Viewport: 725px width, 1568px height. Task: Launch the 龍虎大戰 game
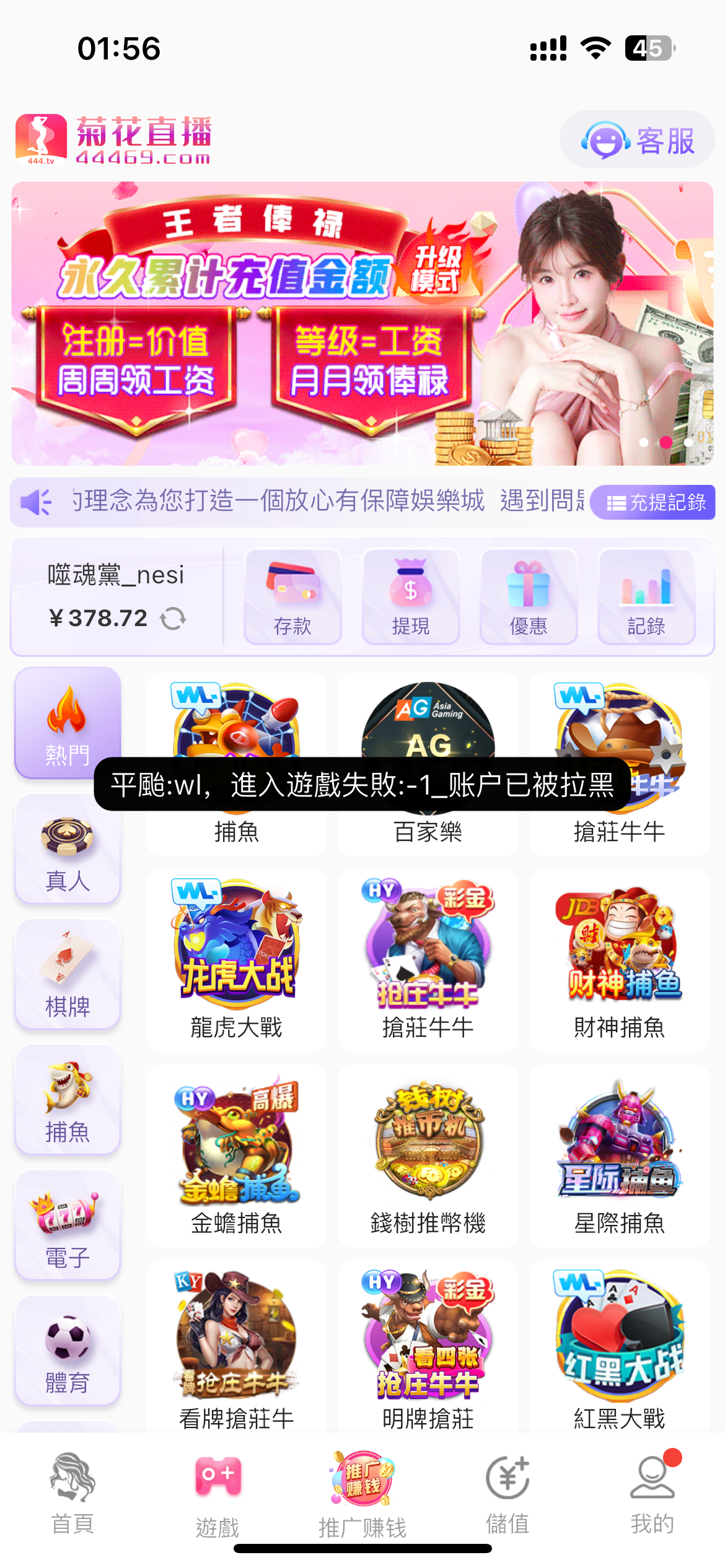pyautogui.click(x=236, y=959)
